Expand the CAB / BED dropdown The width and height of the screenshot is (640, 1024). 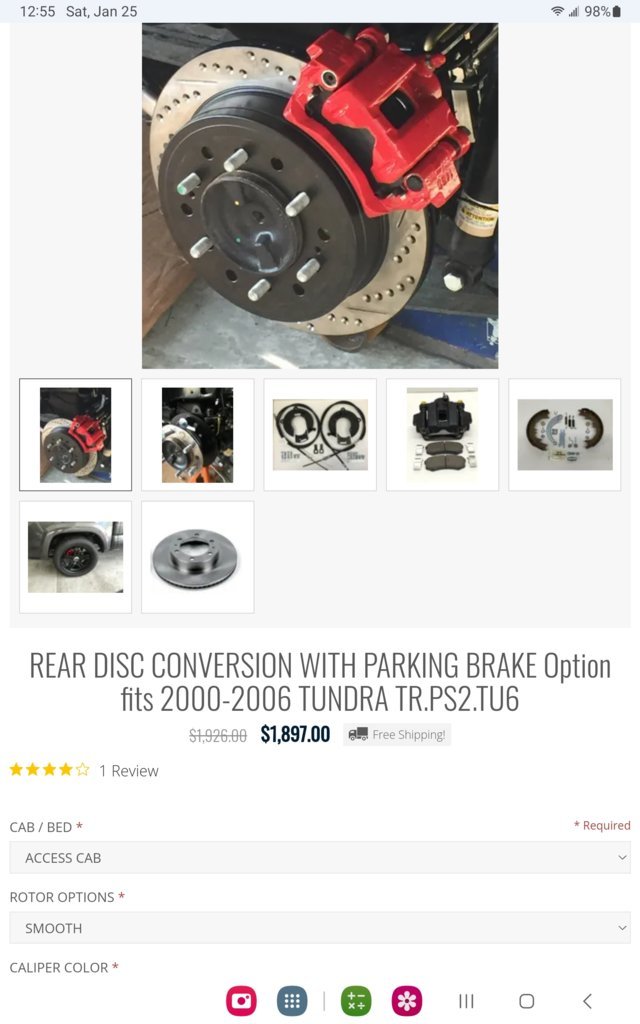pyautogui.click(x=320, y=858)
